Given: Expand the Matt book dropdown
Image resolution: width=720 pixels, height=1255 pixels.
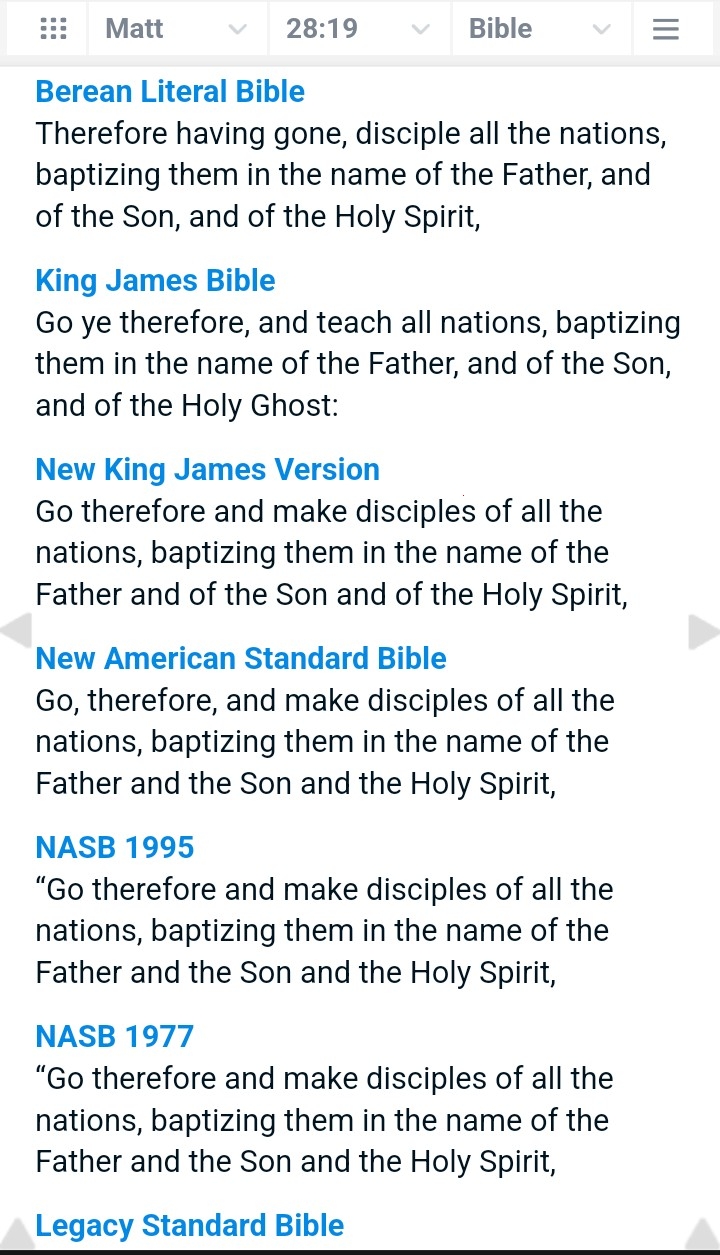Looking at the screenshot, I should coord(176,29).
